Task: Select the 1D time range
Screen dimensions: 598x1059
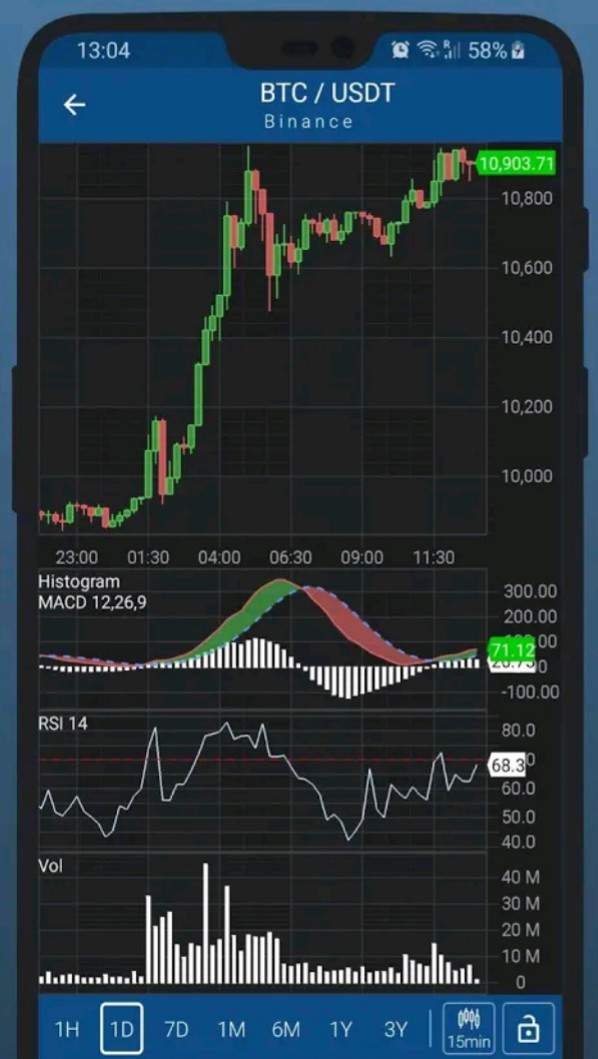Action: point(122,1029)
